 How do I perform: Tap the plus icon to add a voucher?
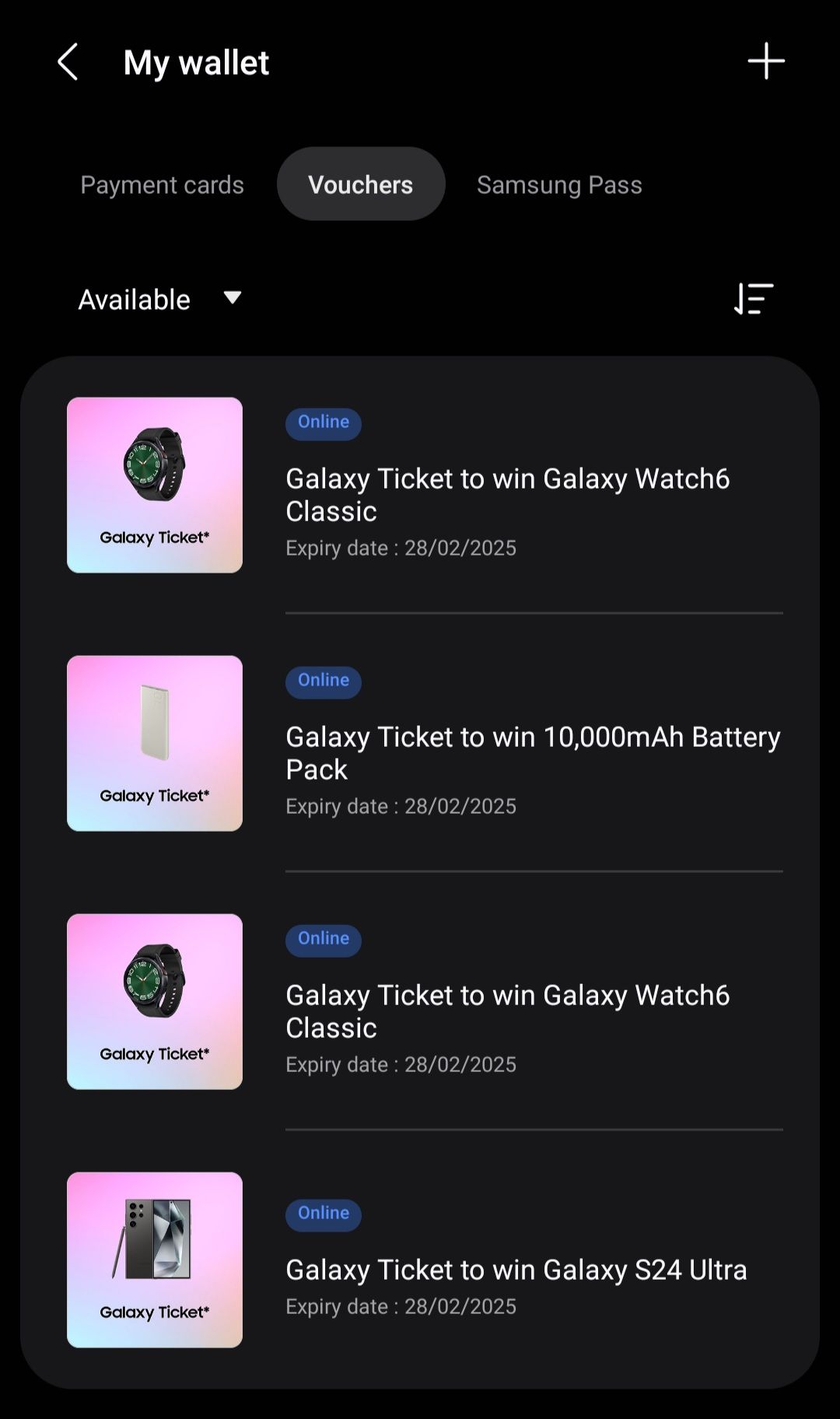tap(766, 61)
